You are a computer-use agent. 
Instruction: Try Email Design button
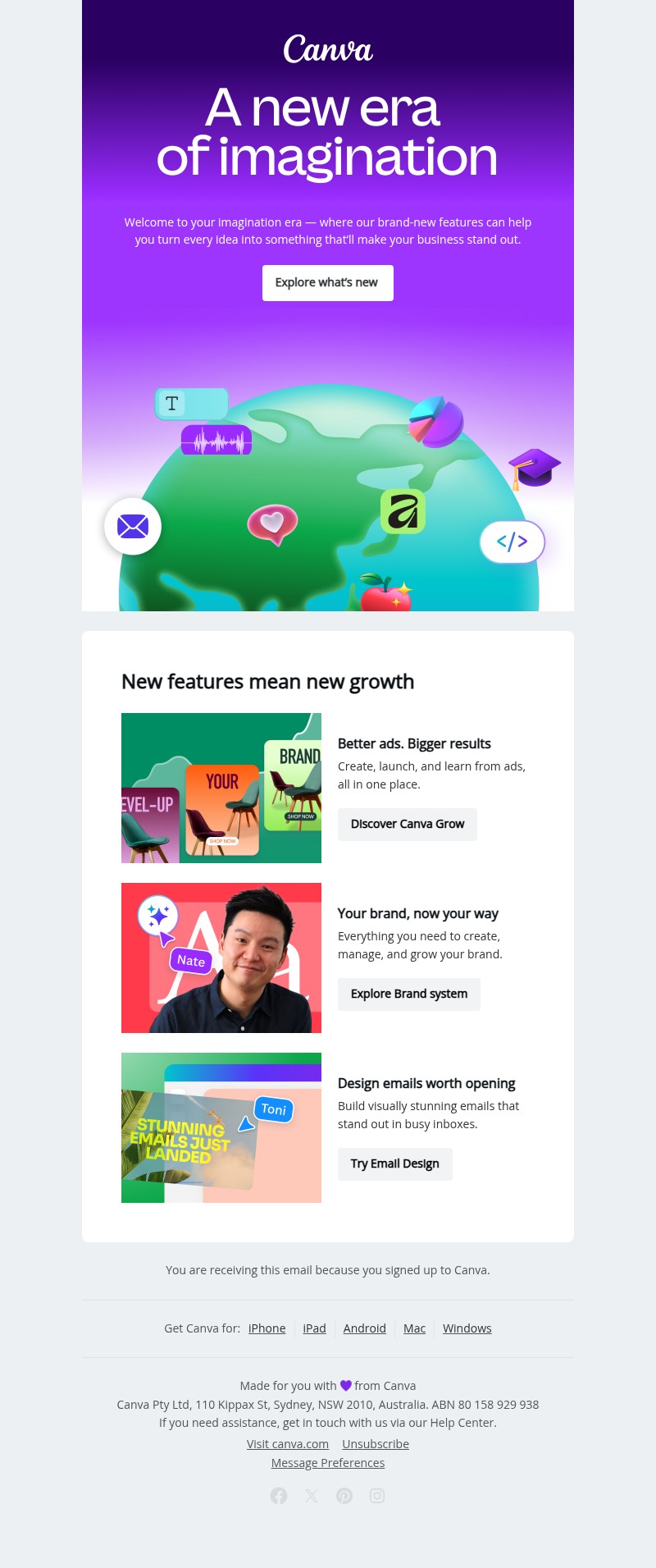tap(394, 1163)
